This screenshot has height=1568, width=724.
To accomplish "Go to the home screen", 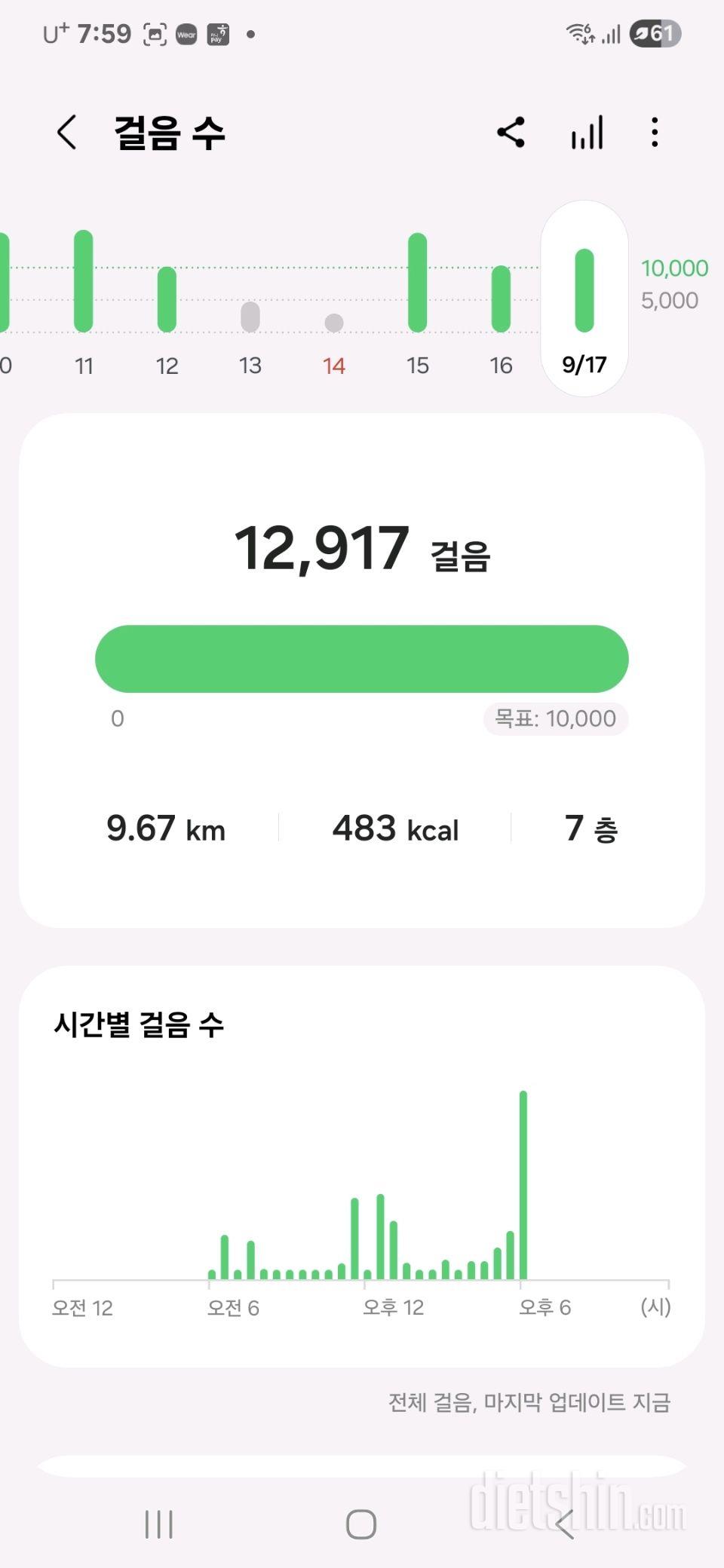I will [x=361, y=1524].
